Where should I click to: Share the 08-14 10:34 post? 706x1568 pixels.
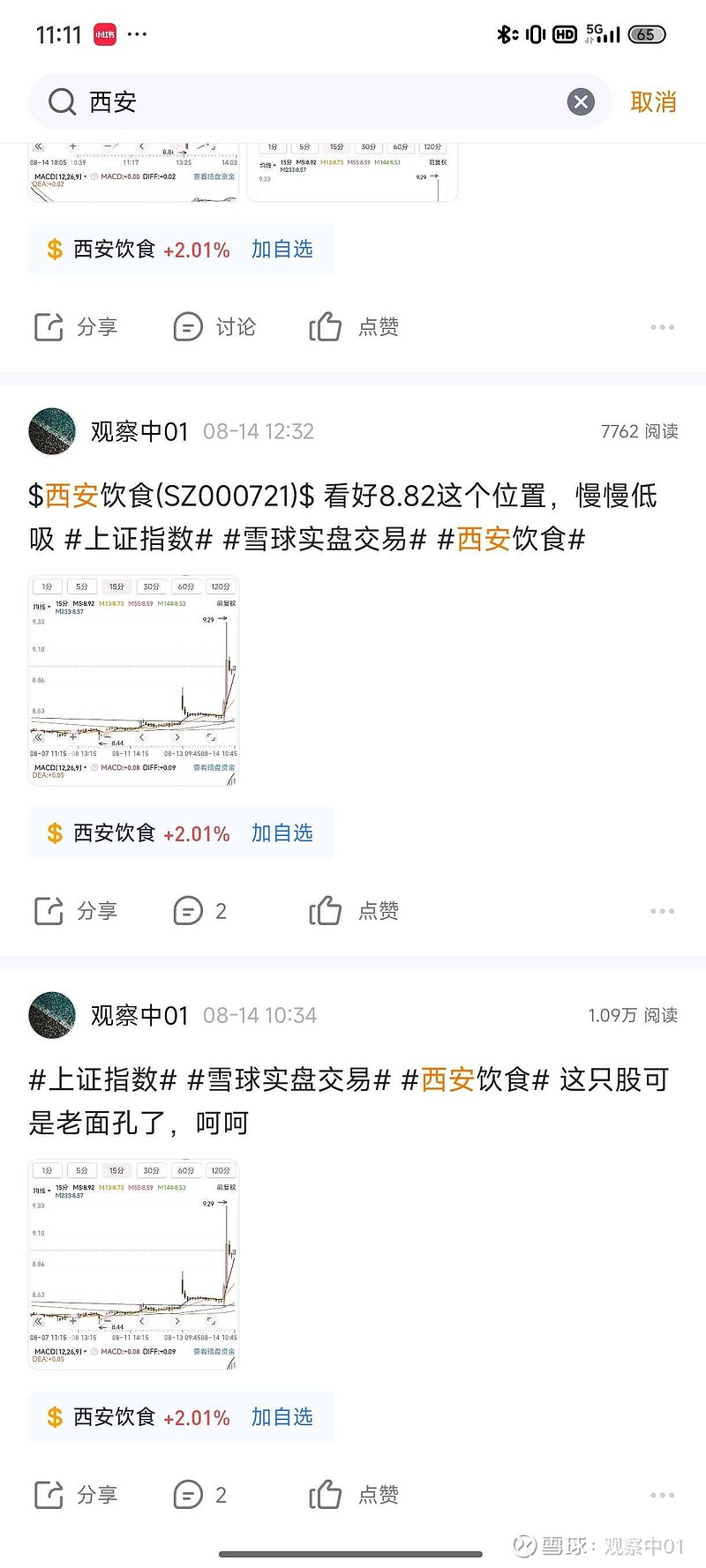75,1495
